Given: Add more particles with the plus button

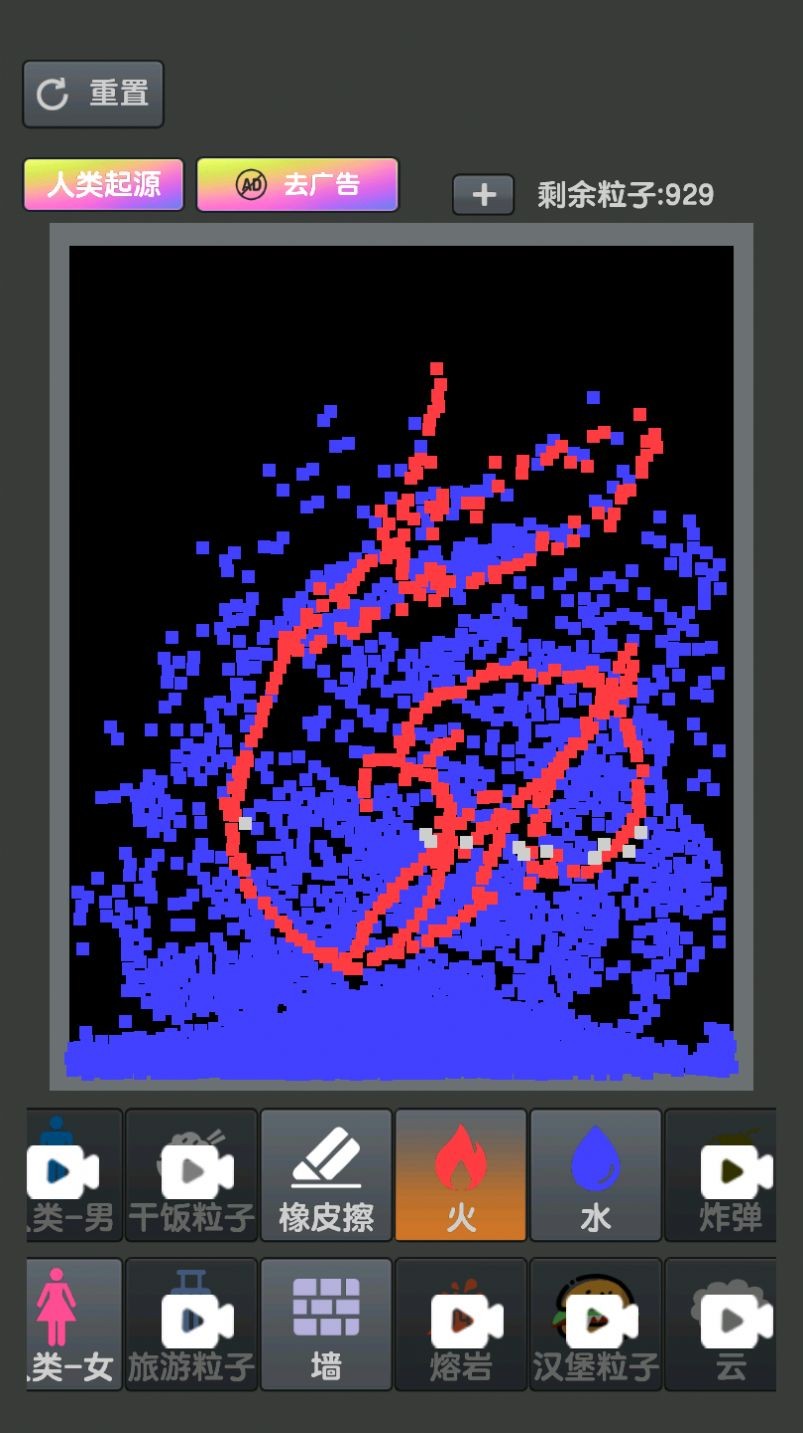Looking at the screenshot, I should point(483,195).
